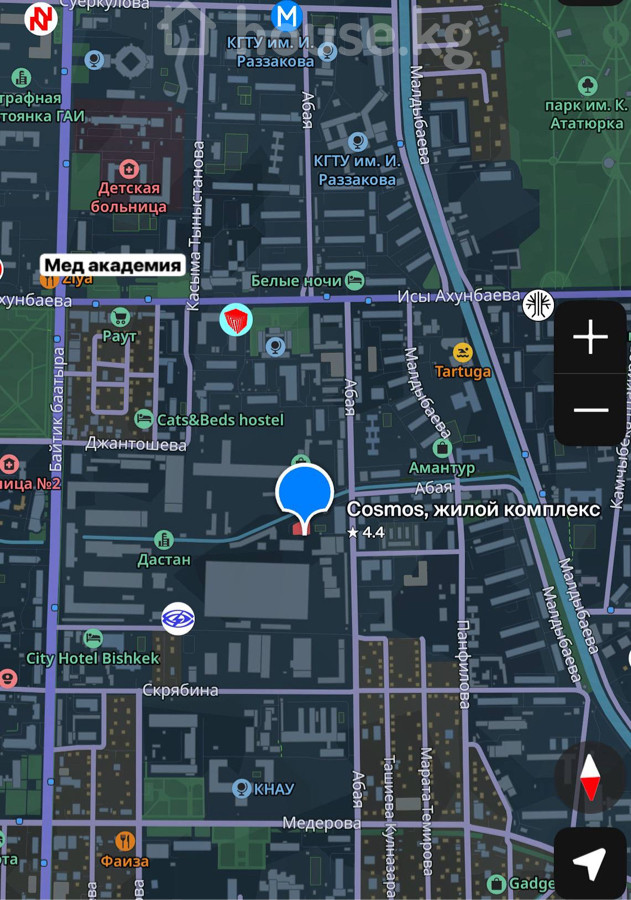The height and width of the screenshot is (900, 631).
Task: Open the Cosmos, жилой комплекс pin
Action: pyautogui.click(x=305, y=493)
